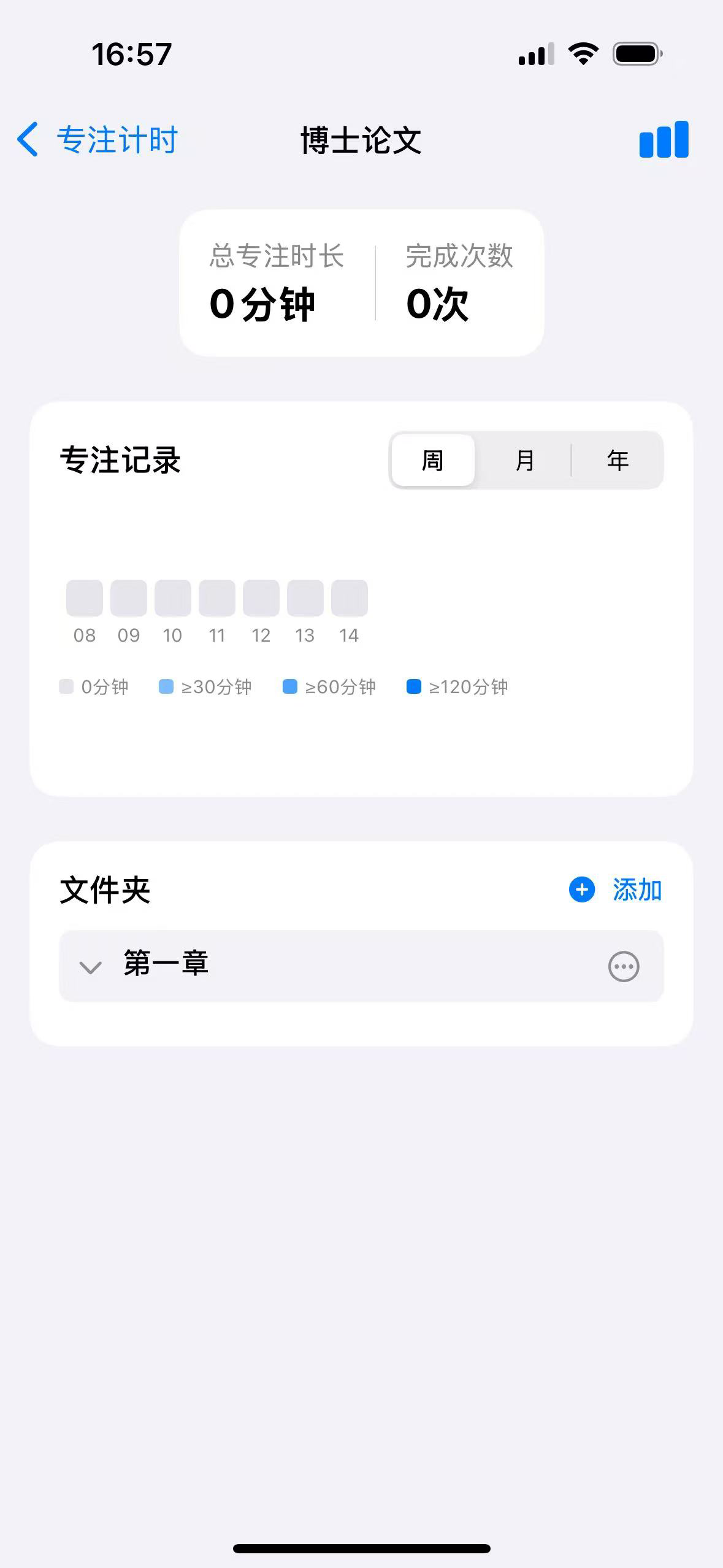Image resolution: width=723 pixels, height=1568 pixels.
Task: Switch focus records to 月 view
Action: pos(525,460)
